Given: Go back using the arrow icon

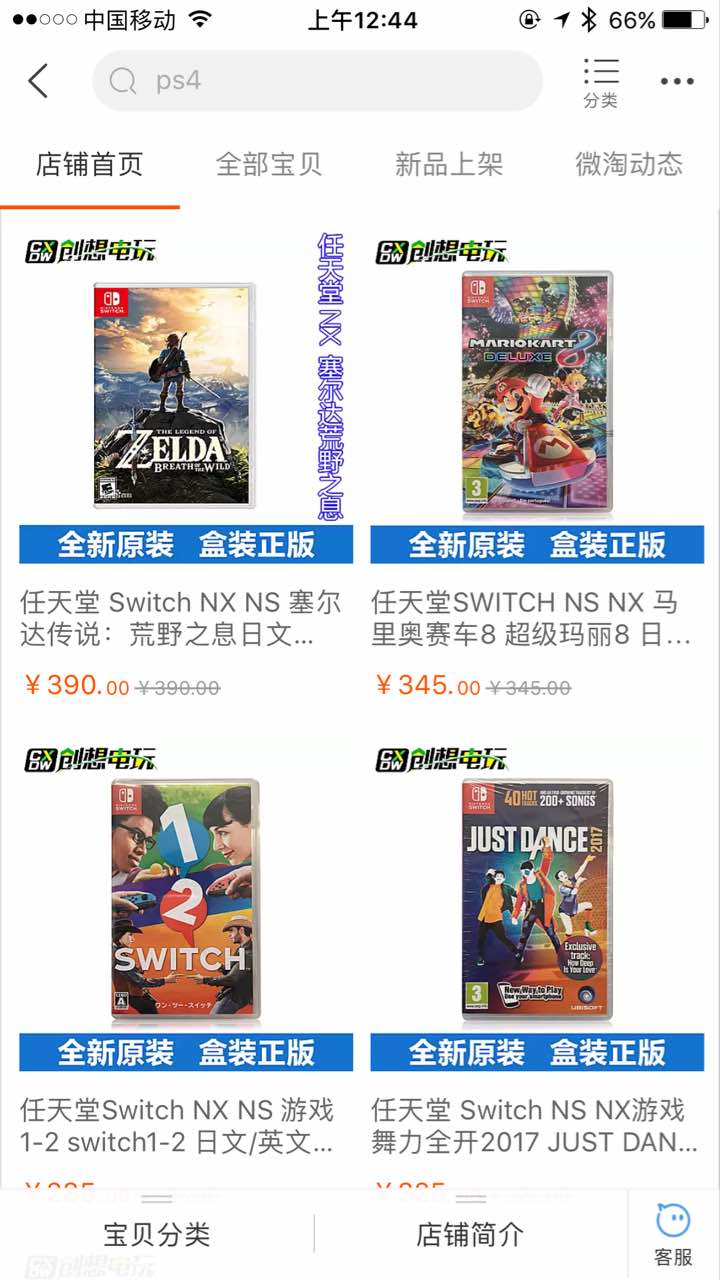Looking at the screenshot, I should [38, 81].
